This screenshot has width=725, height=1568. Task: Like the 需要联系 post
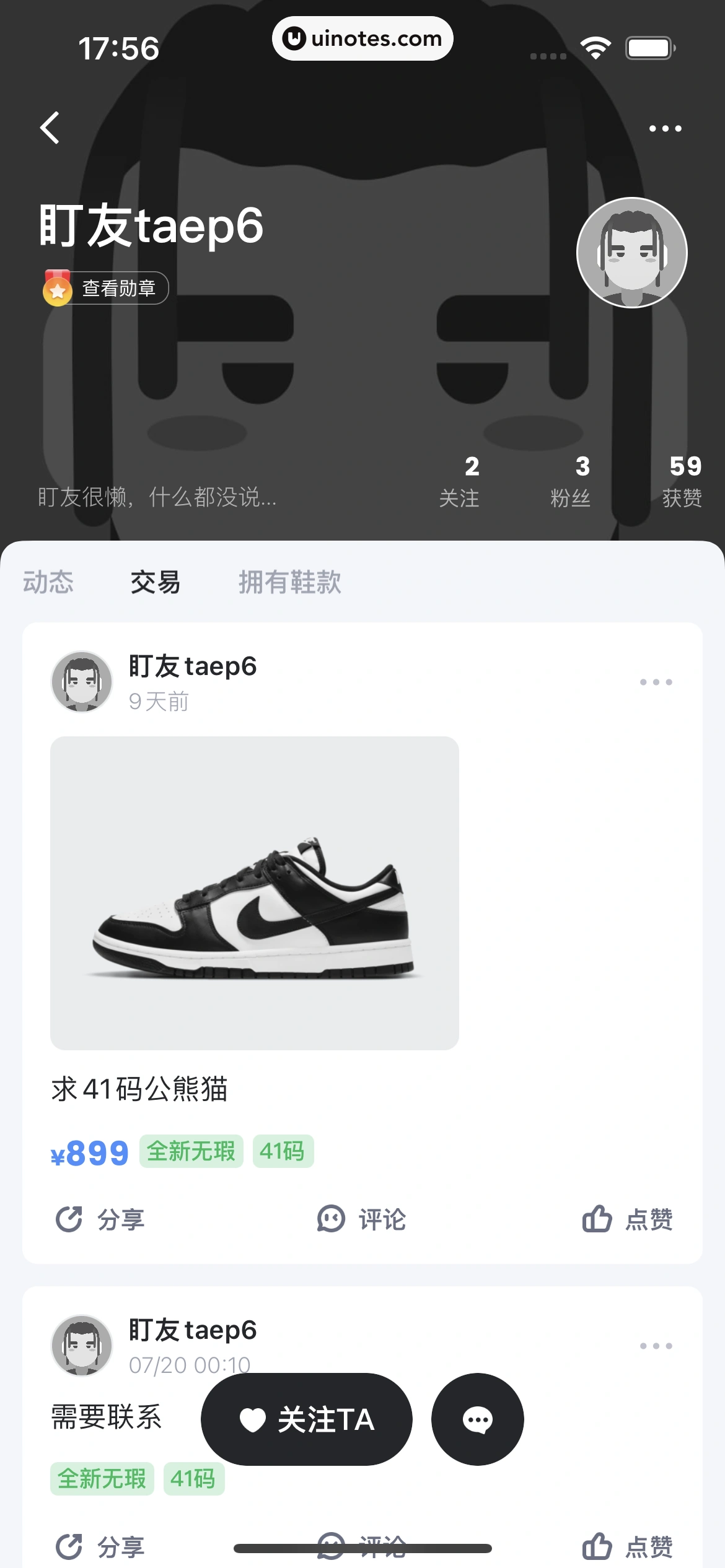627,1546
